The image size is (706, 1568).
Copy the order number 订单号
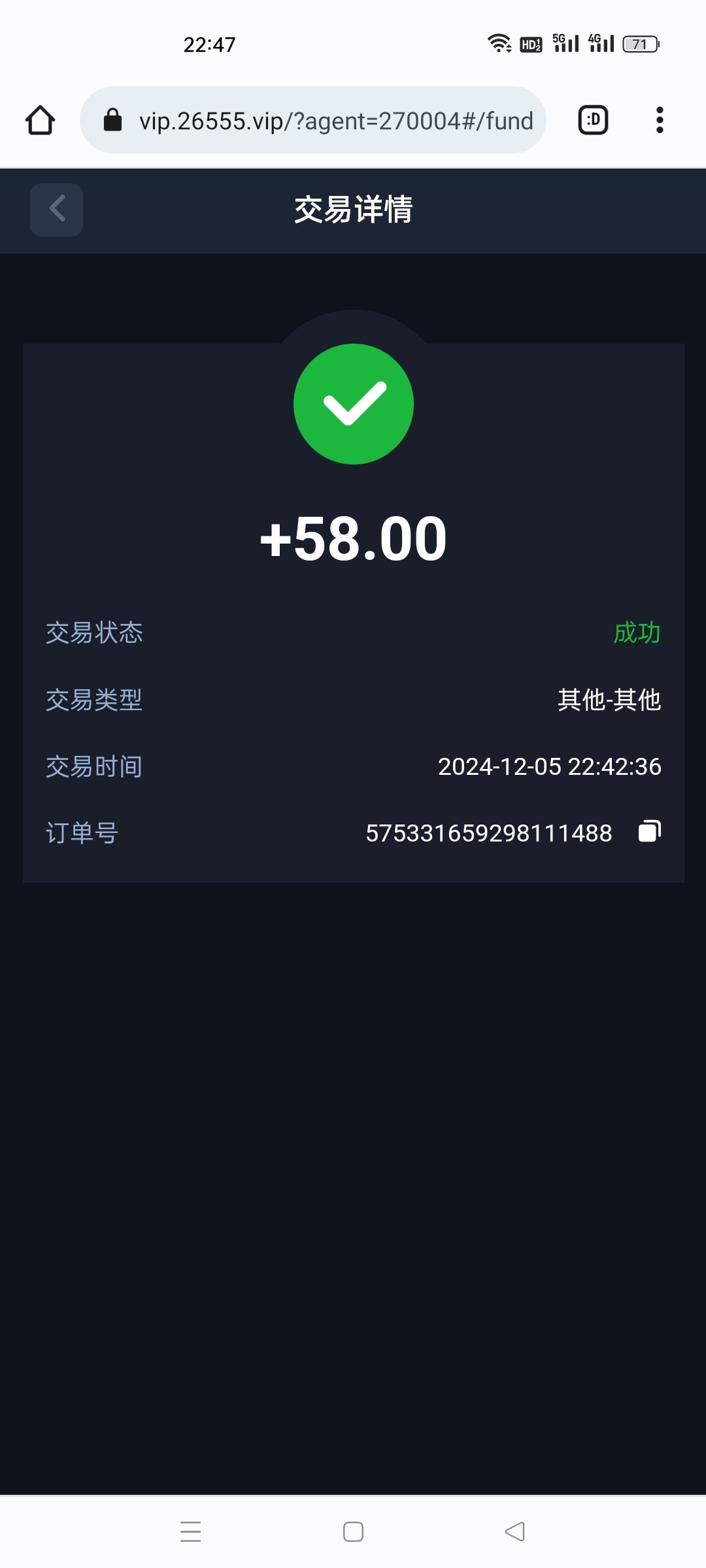[649, 831]
